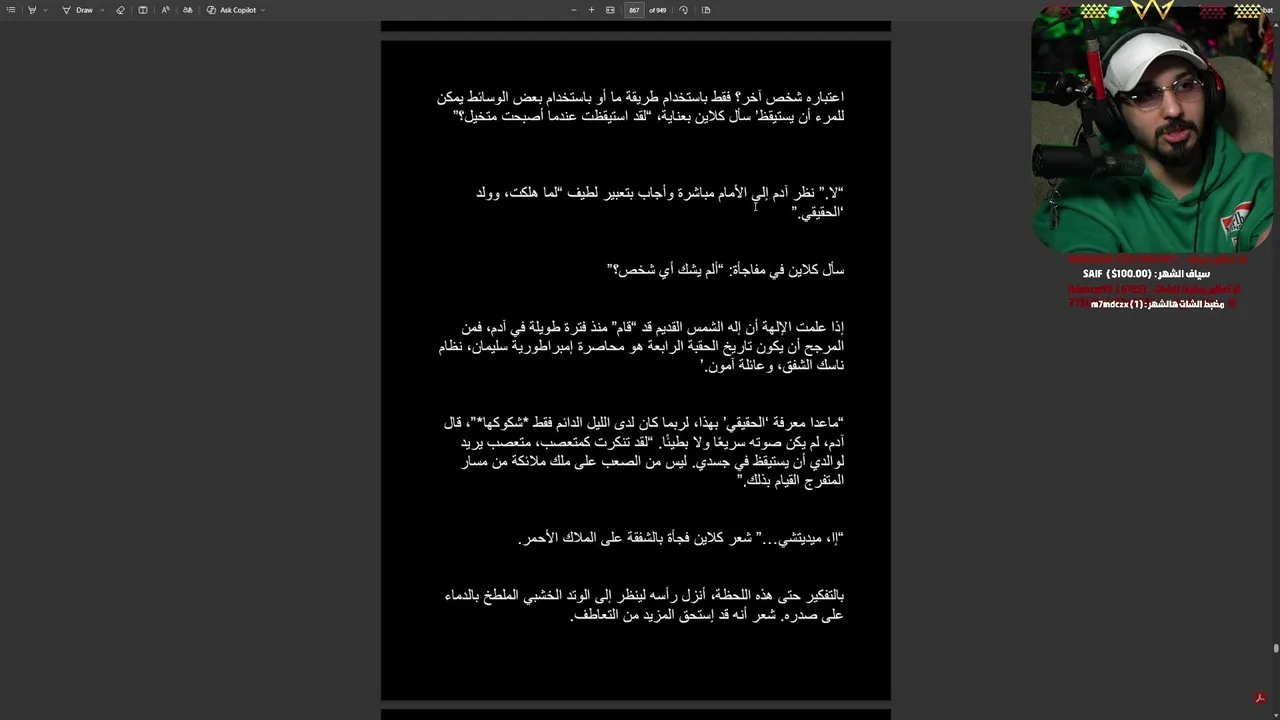Start read aloud
Viewport: 1280px width, 720px height.
pyautogui.click(x=165, y=10)
